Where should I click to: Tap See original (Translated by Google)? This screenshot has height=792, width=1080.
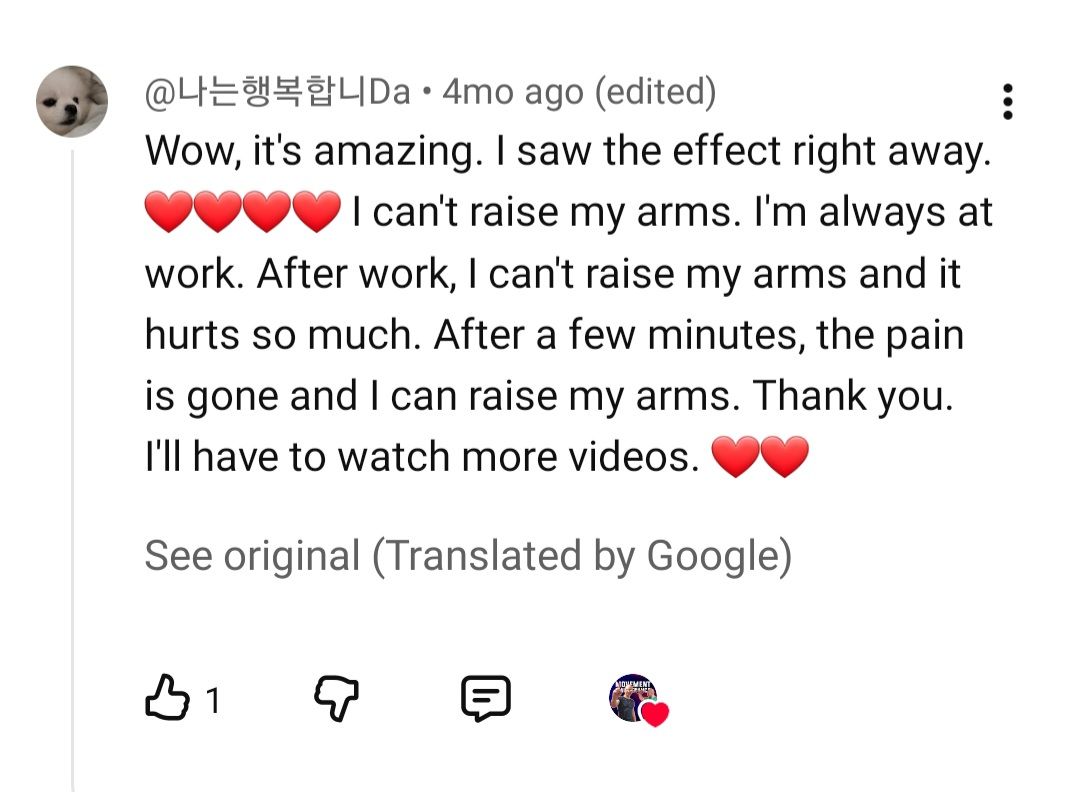pyautogui.click(x=467, y=556)
